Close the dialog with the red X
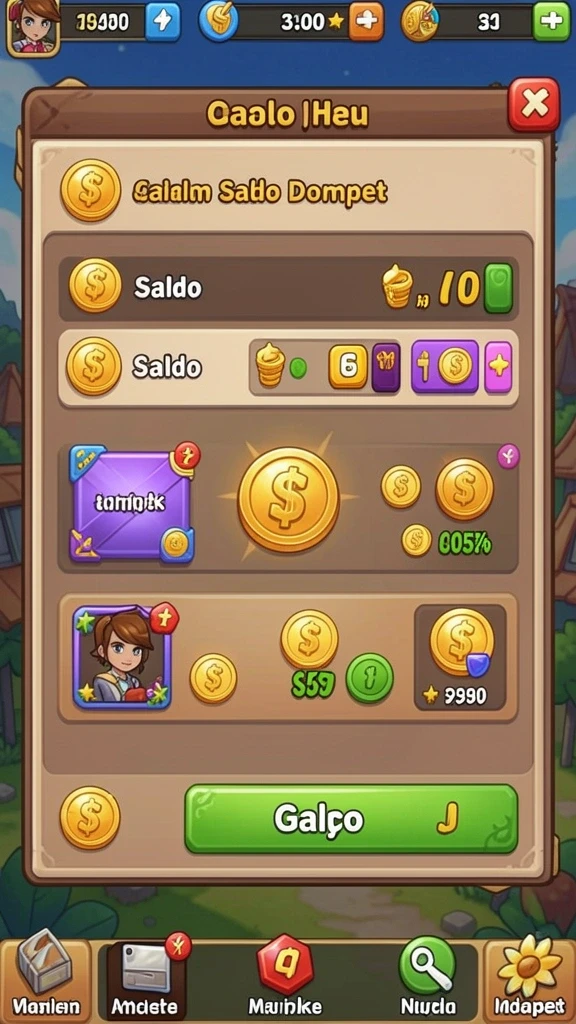This screenshot has width=576, height=1024. (534, 104)
